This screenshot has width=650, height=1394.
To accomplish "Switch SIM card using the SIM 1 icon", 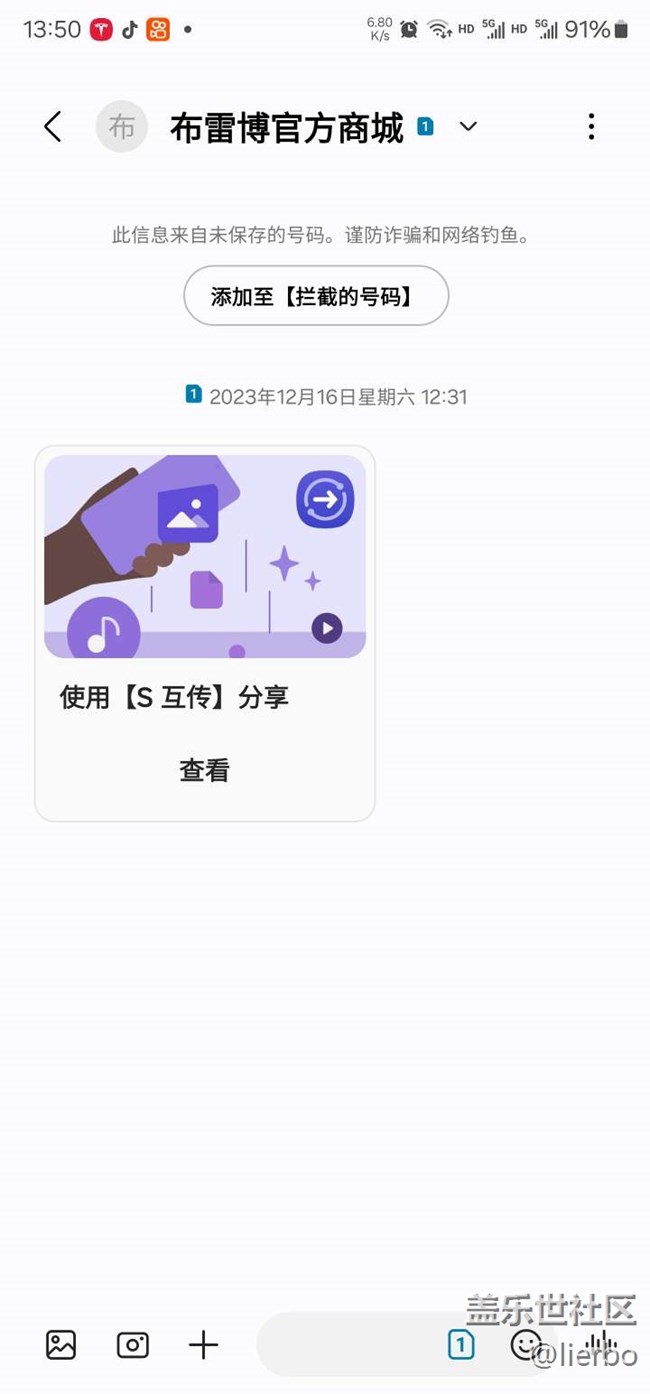I will pos(461,1345).
